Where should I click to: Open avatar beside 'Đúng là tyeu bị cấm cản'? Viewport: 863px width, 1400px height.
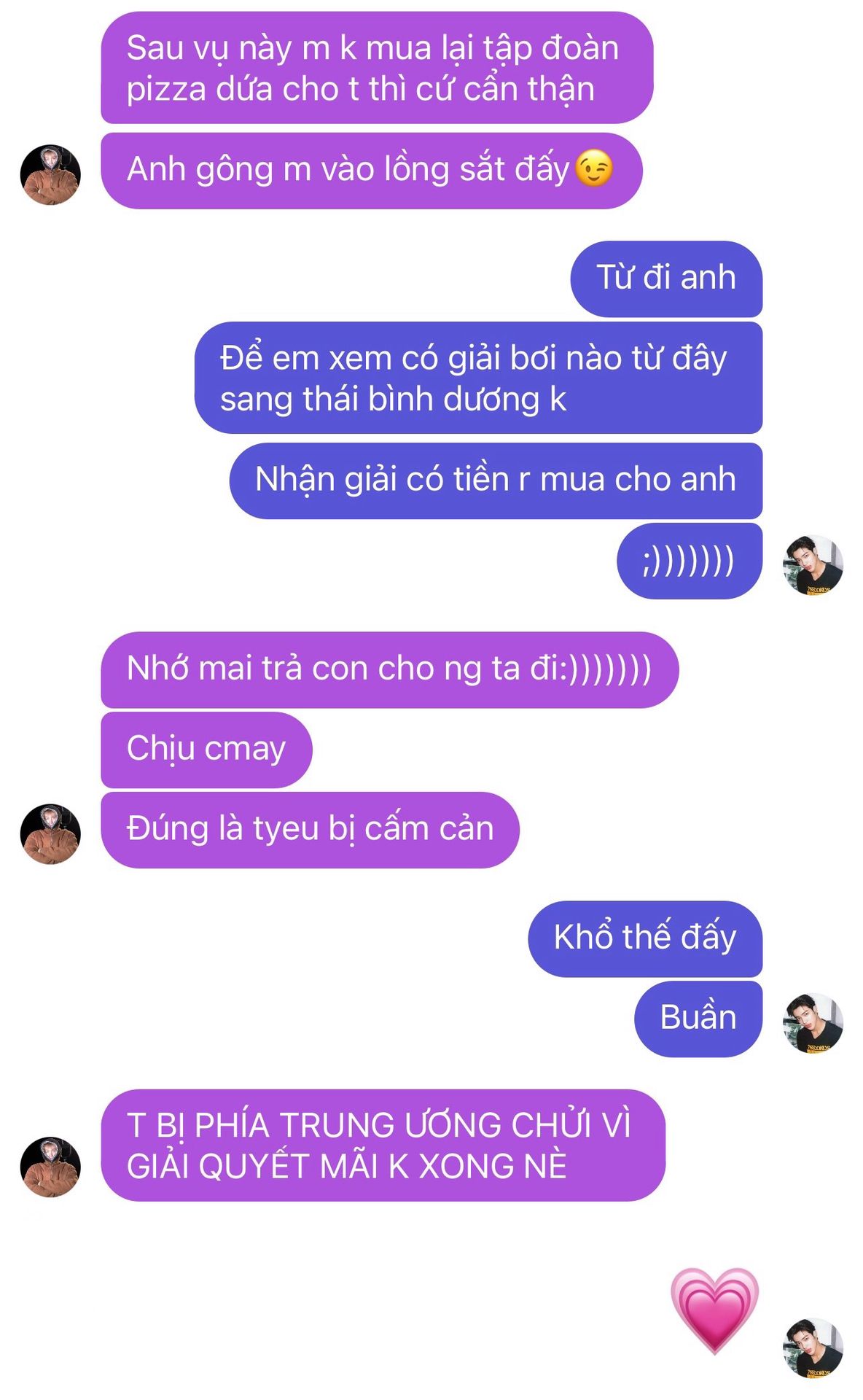tap(50, 834)
